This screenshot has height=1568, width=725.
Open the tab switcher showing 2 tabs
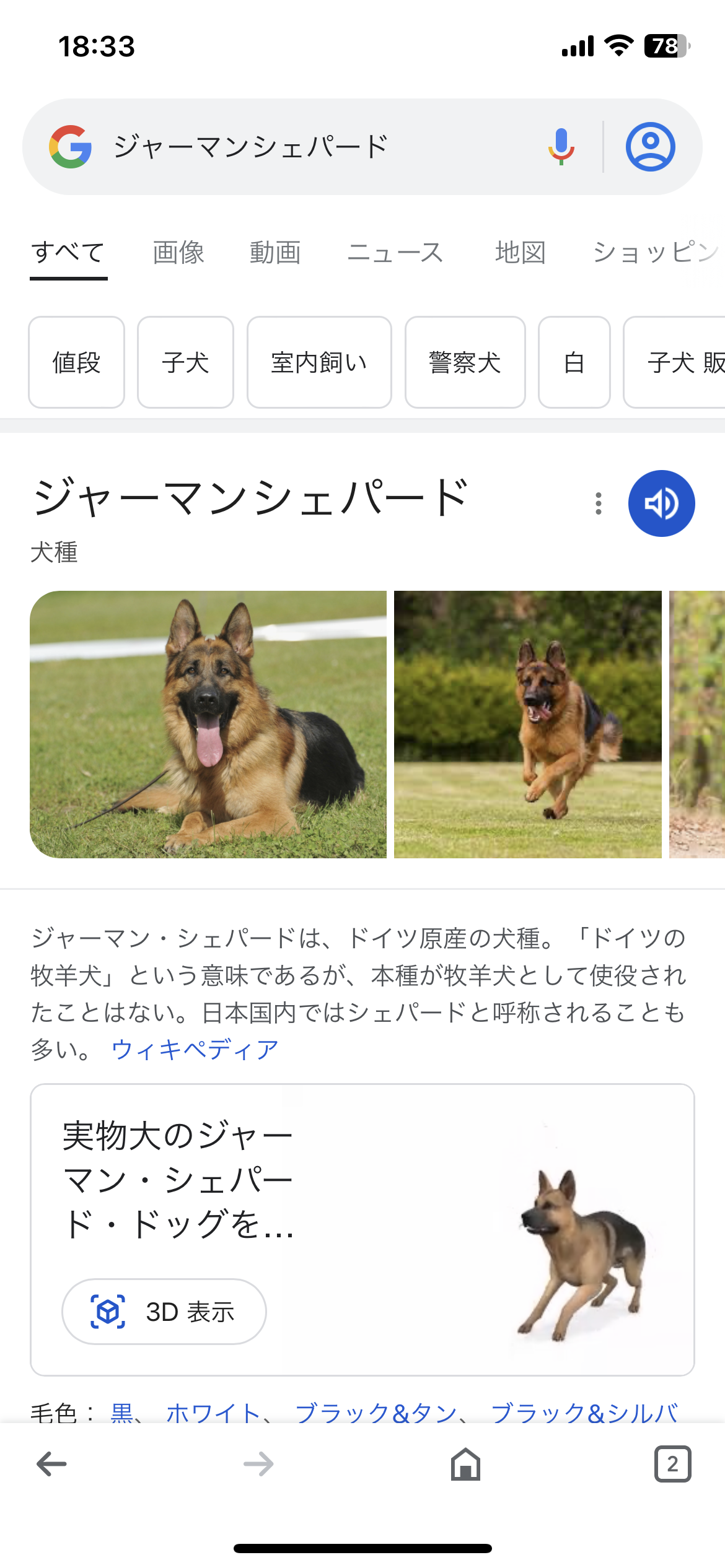click(x=672, y=1464)
